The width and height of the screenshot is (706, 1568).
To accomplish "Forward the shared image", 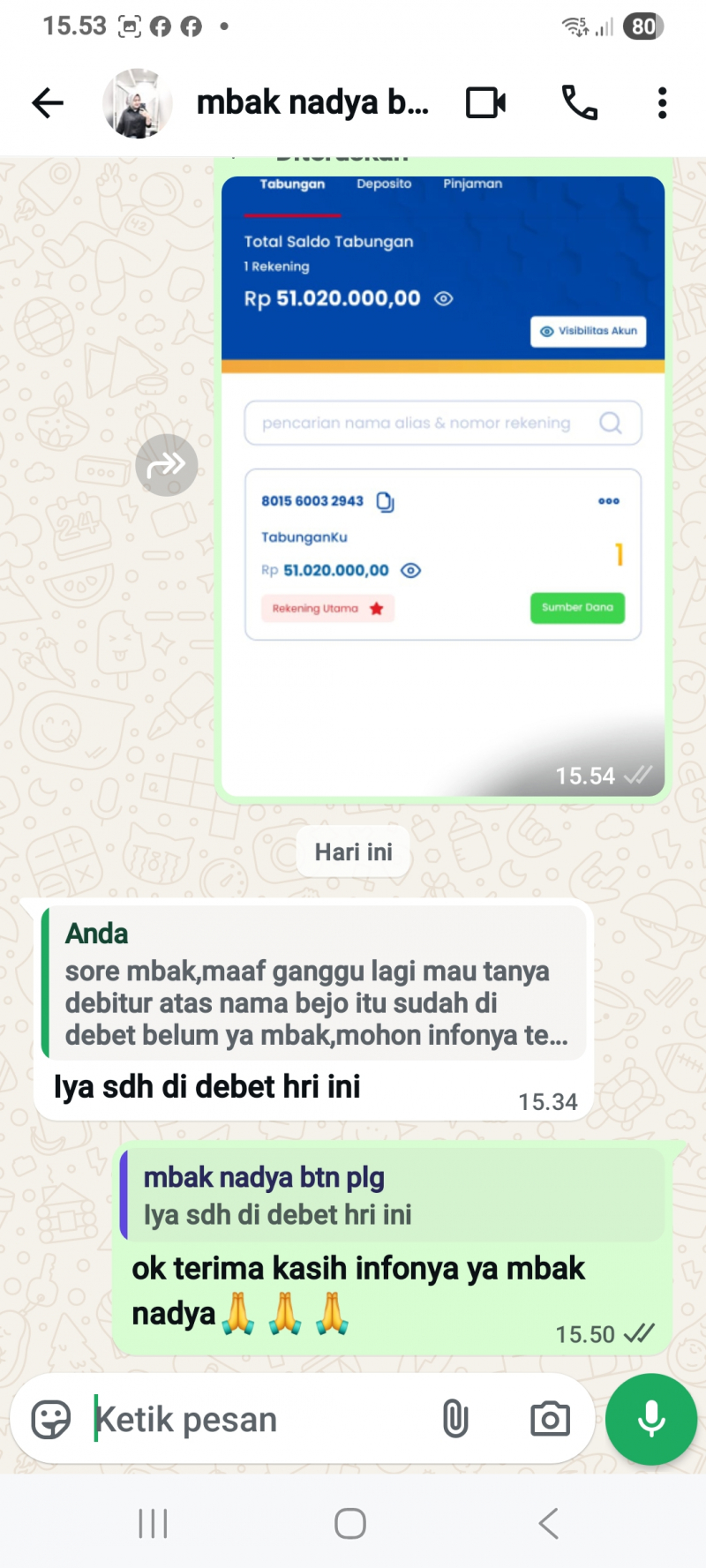I will coord(166,464).
